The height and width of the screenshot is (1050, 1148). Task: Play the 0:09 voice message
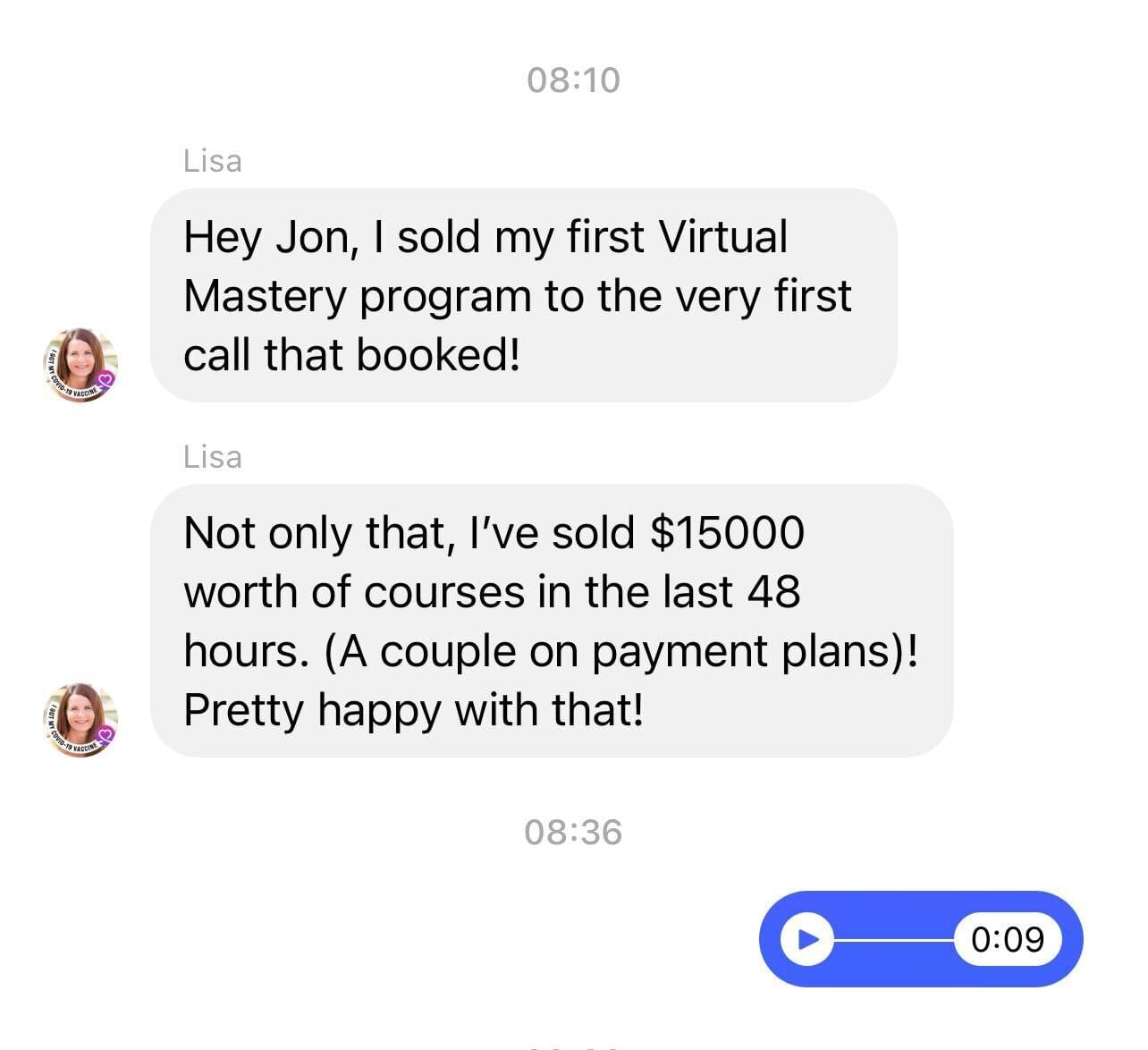(806, 939)
